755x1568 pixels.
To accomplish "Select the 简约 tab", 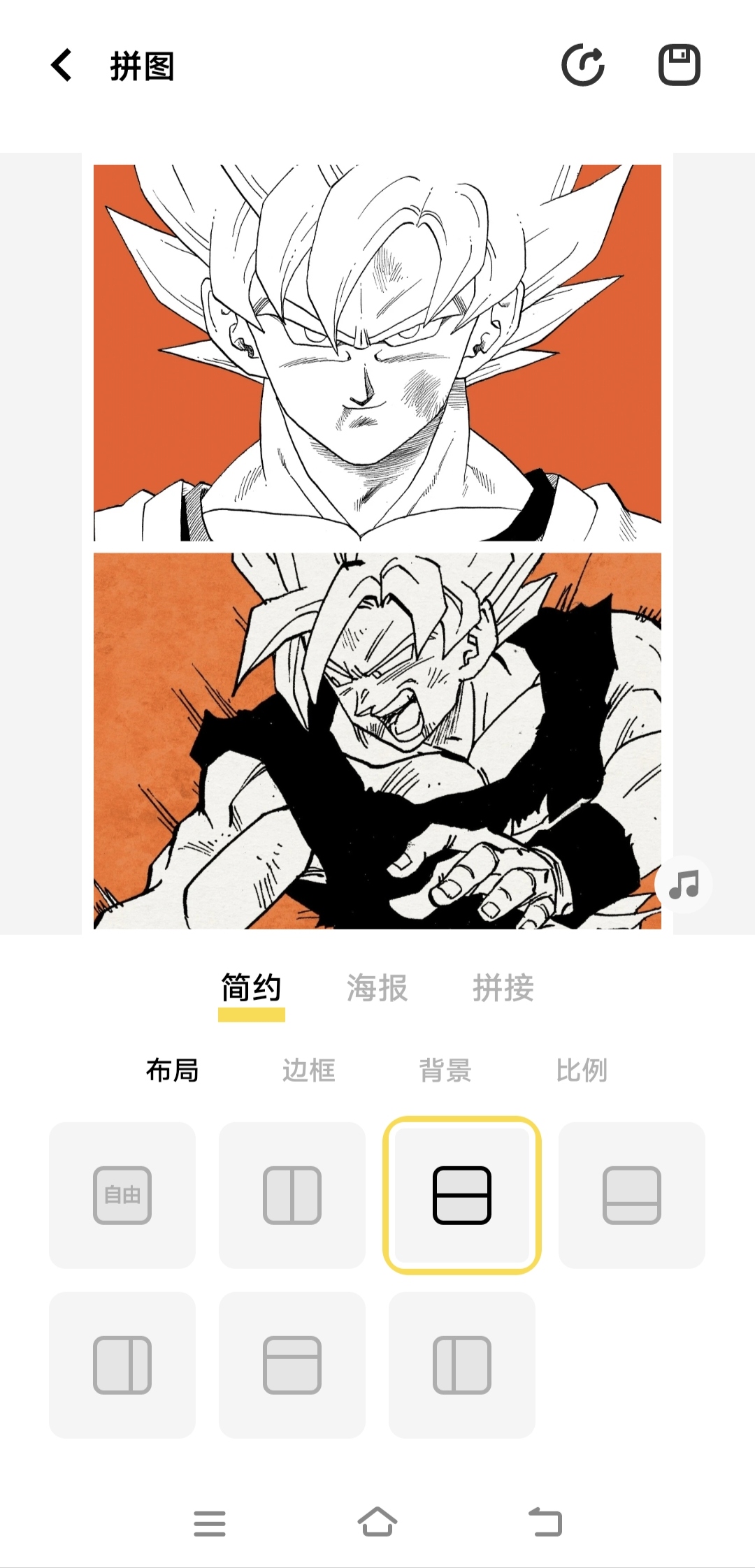I will coord(251,988).
